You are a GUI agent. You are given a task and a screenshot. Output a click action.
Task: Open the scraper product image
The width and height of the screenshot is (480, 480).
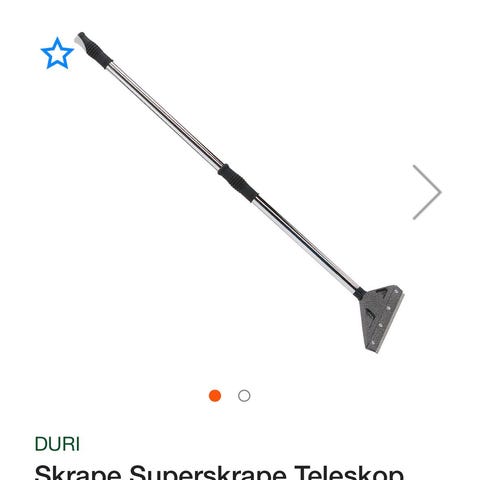click(x=239, y=192)
